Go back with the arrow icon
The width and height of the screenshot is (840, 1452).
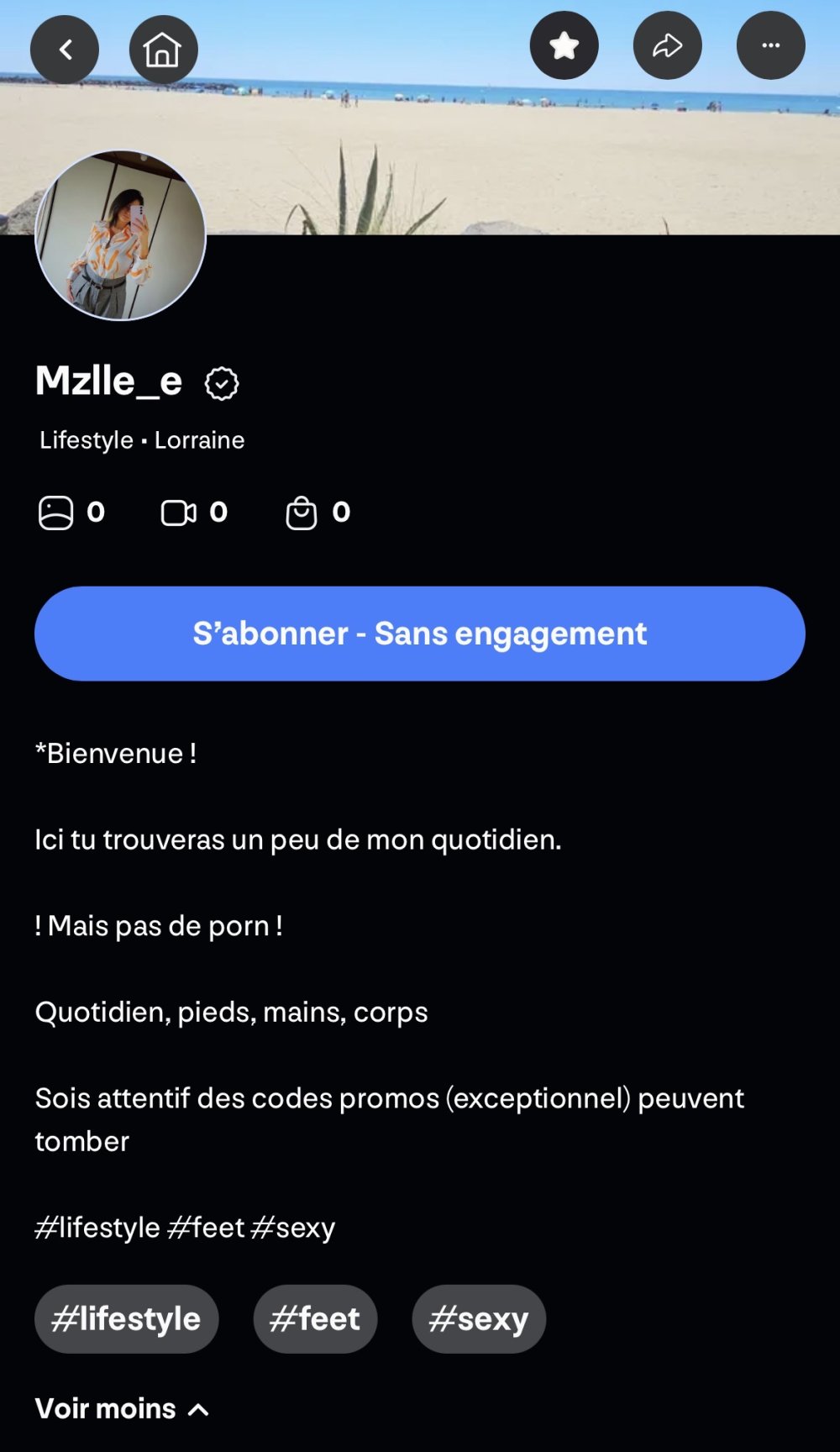coord(65,50)
